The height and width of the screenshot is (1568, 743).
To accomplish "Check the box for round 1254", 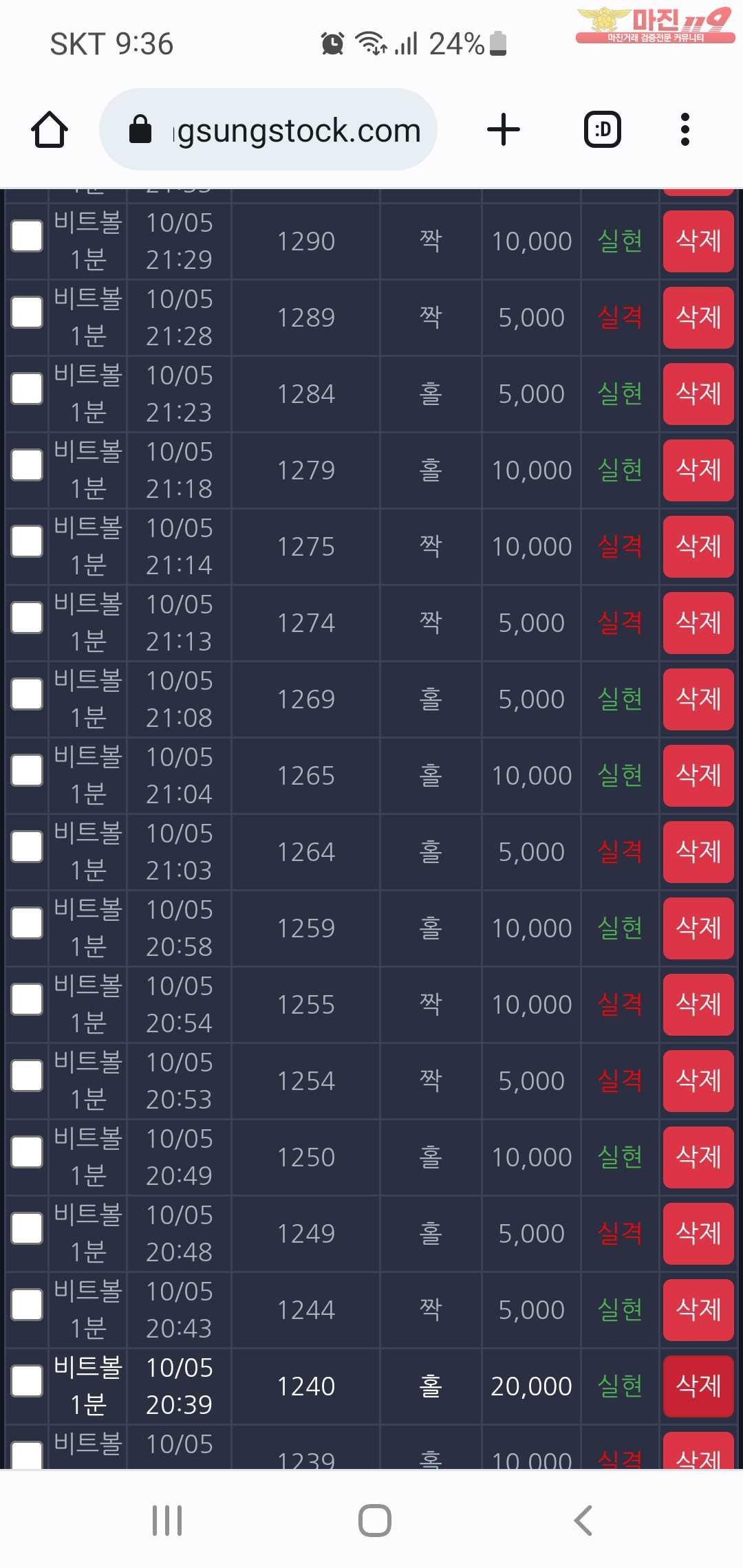I will click(28, 1076).
